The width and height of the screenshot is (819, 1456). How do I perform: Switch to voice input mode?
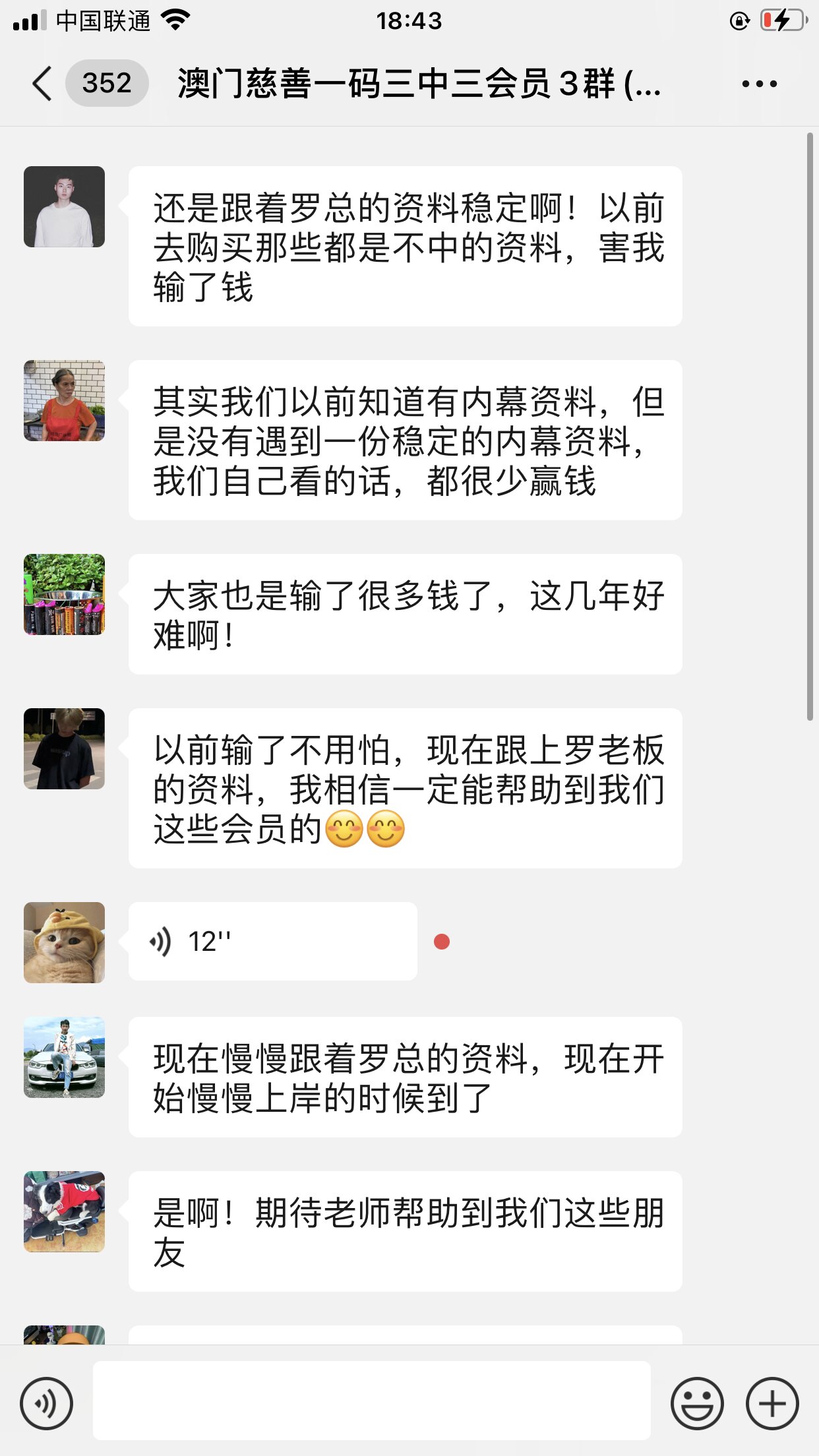[x=46, y=1403]
